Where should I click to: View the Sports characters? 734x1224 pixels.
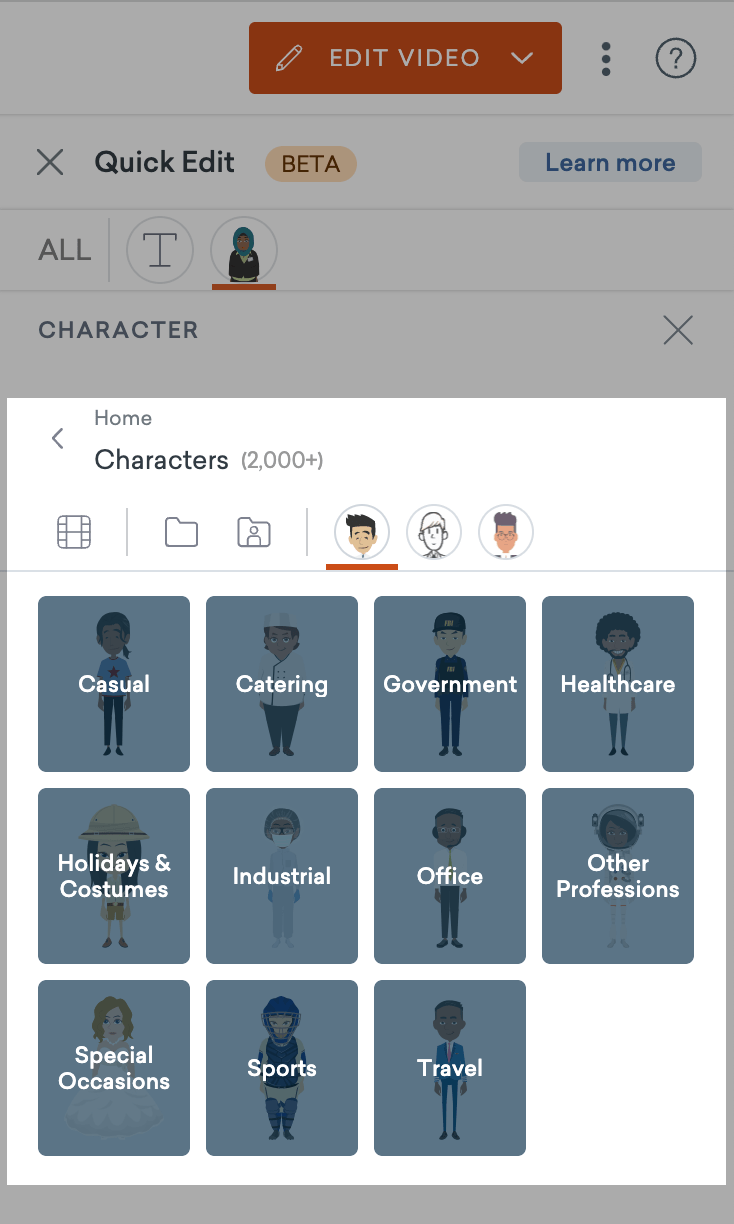tap(282, 1068)
